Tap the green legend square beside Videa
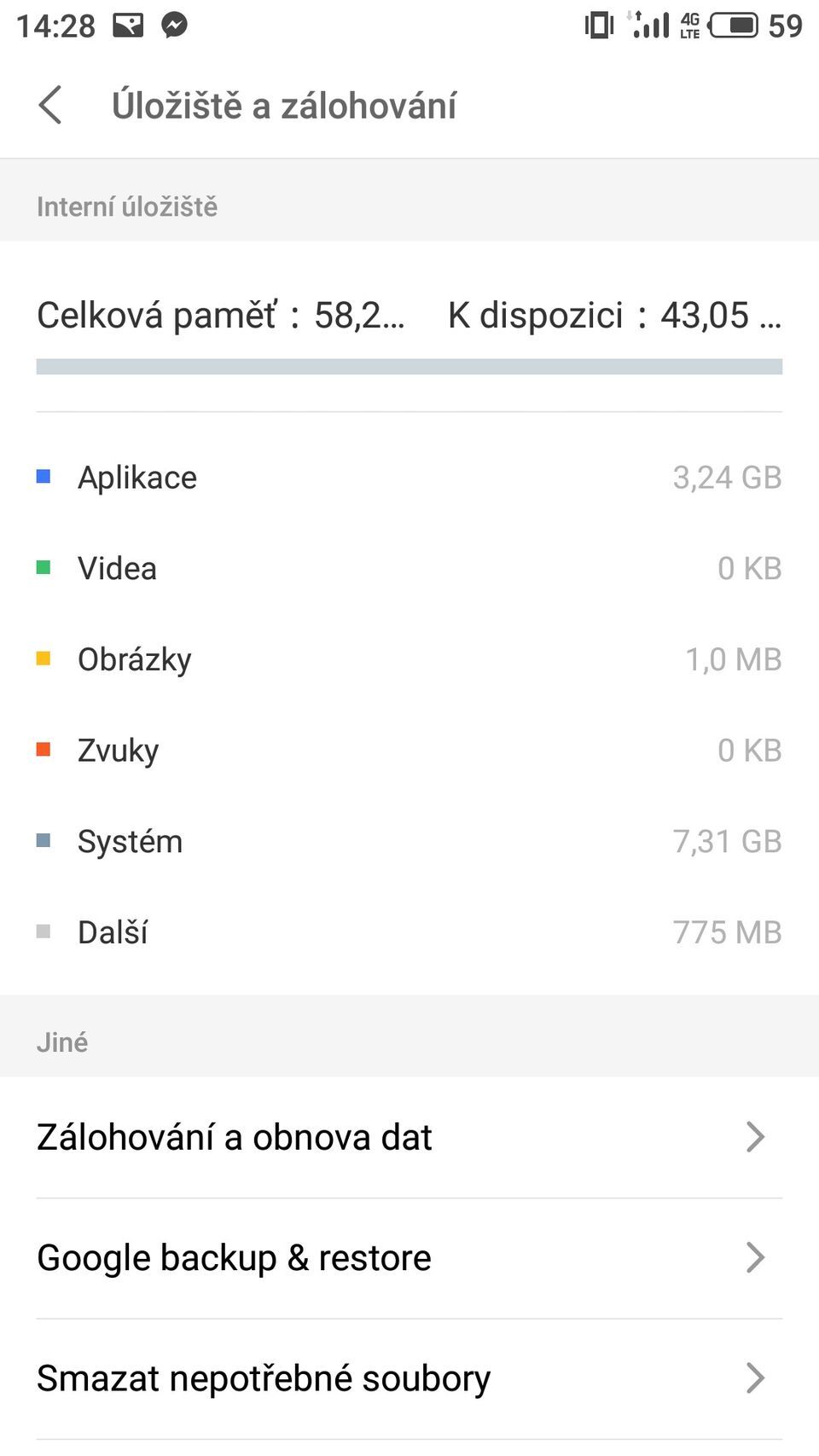819x1456 pixels. 44,567
